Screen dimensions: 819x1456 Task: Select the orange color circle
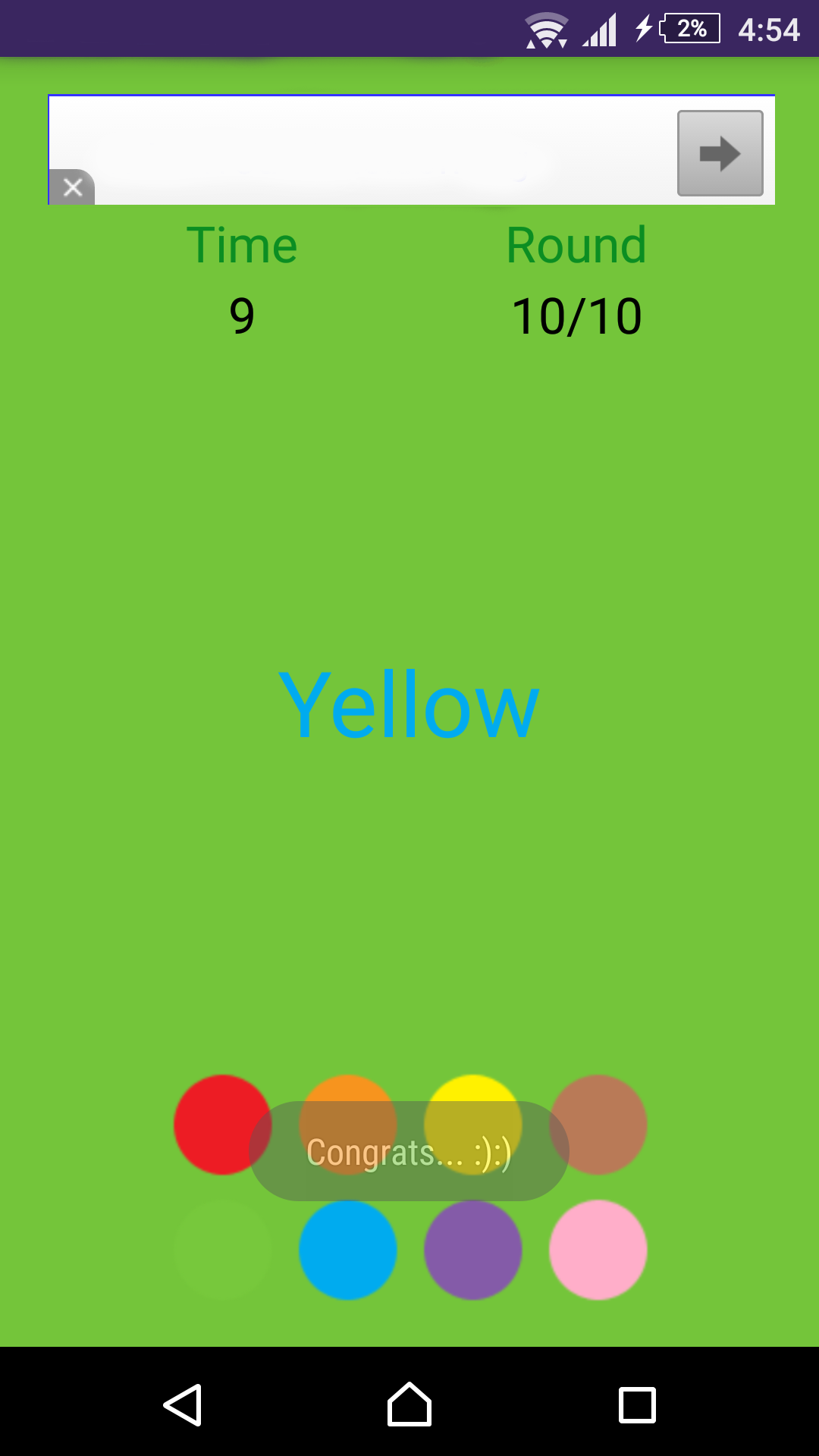tap(348, 1125)
